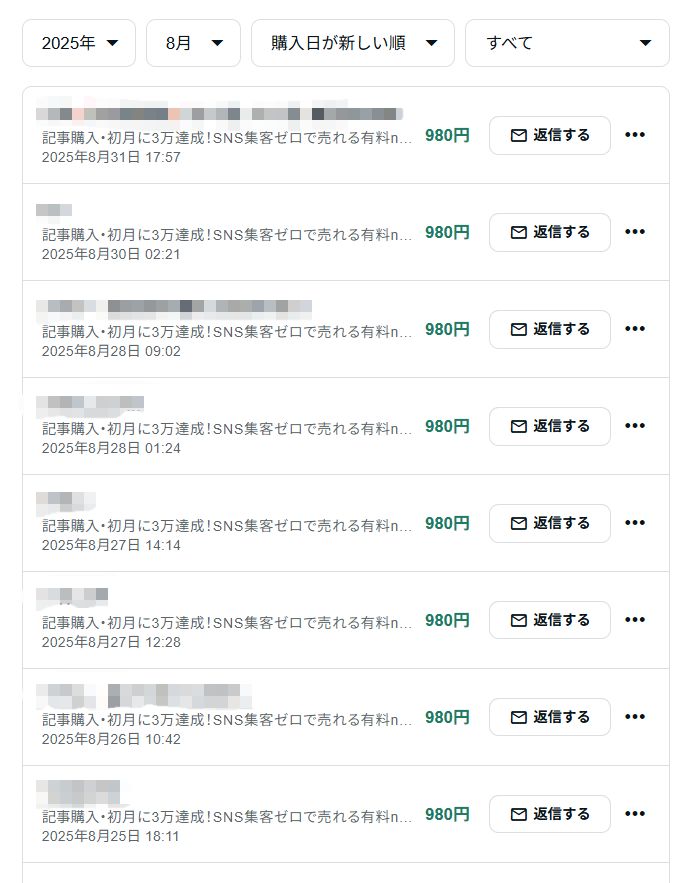Open more options for 8月26日 10:42 purchase
This screenshot has width=698, height=883.
(x=635, y=717)
